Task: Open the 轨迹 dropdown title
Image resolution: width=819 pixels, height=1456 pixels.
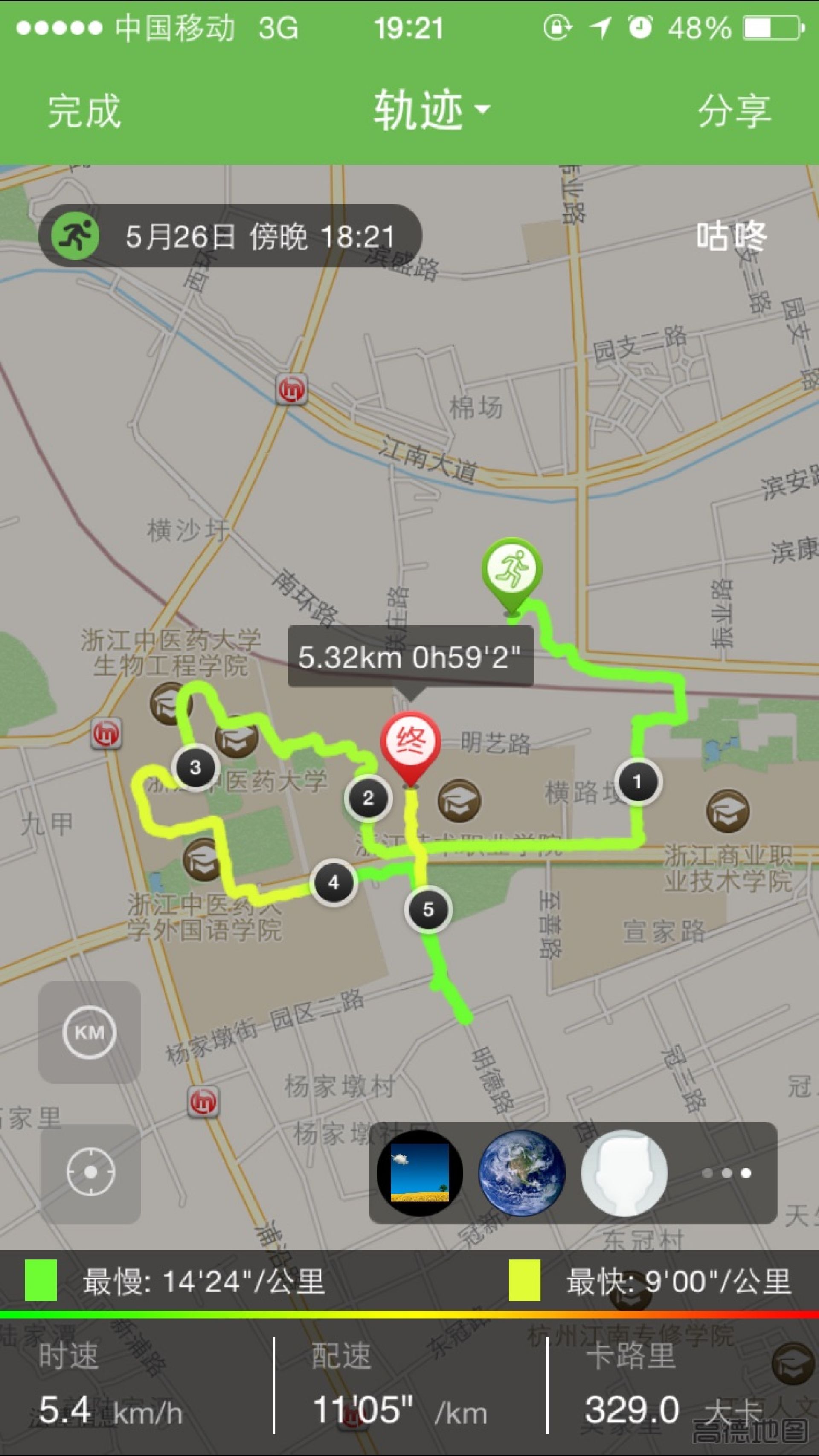Action: [x=430, y=110]
